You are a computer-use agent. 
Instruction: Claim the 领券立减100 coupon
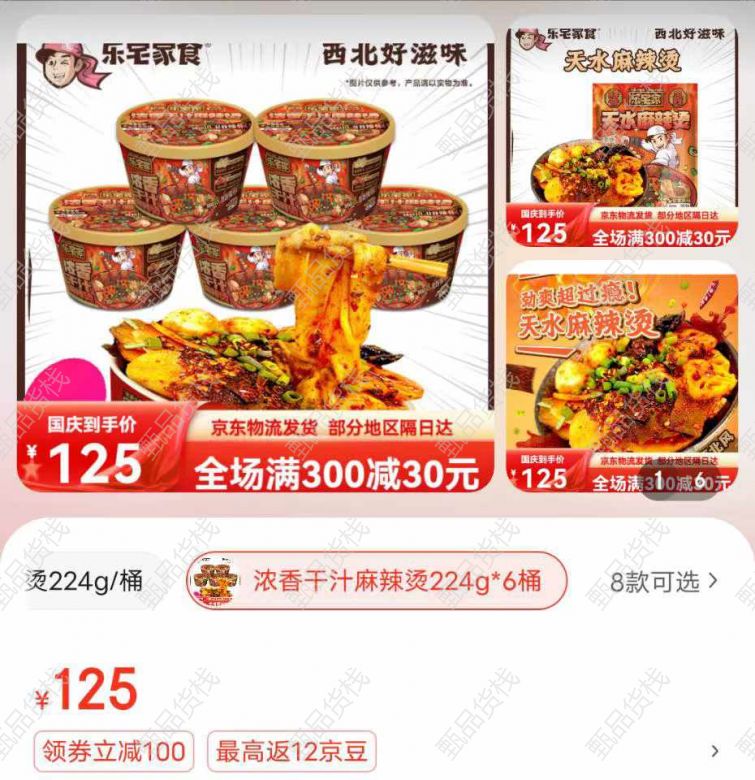(x=113, y=751)
